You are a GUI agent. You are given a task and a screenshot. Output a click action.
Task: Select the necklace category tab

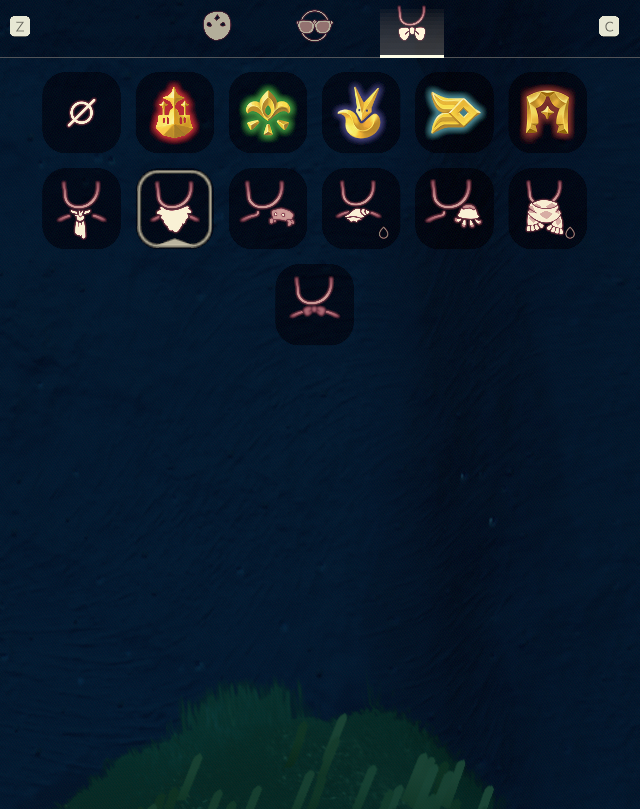pos(411,27)
